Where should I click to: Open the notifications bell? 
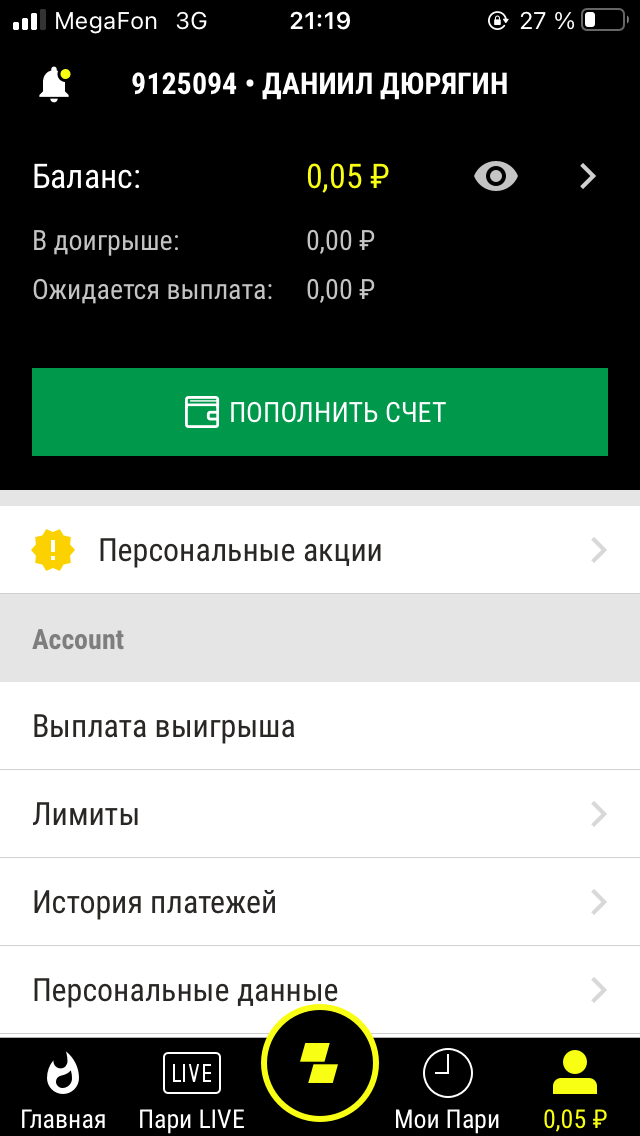[x=55, y=85]
